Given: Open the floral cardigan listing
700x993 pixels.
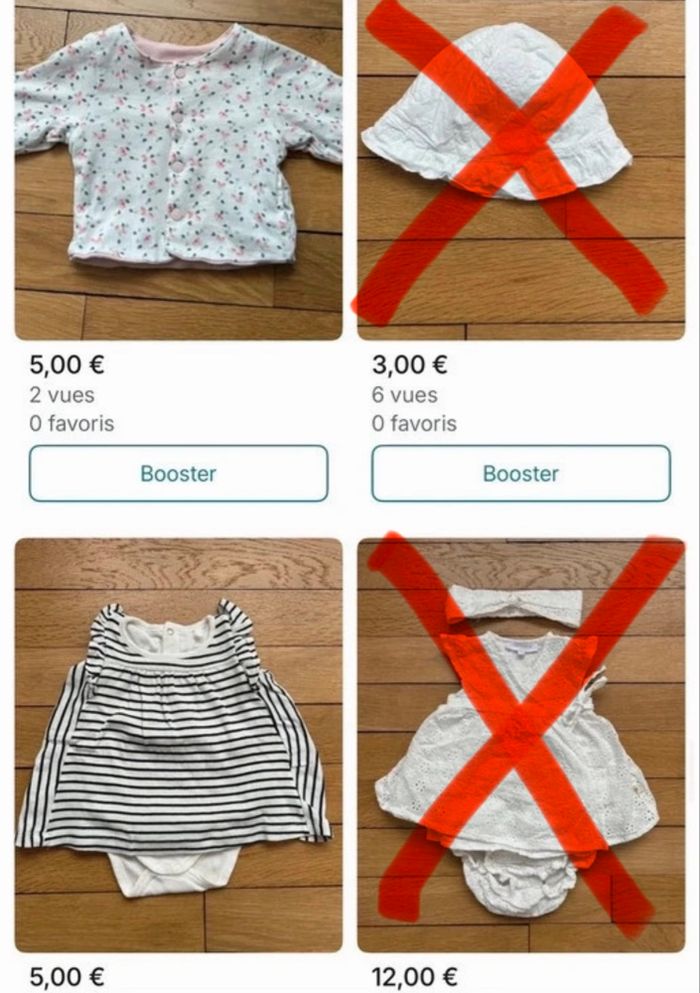Looking at the screenshot, I should 179,171.
